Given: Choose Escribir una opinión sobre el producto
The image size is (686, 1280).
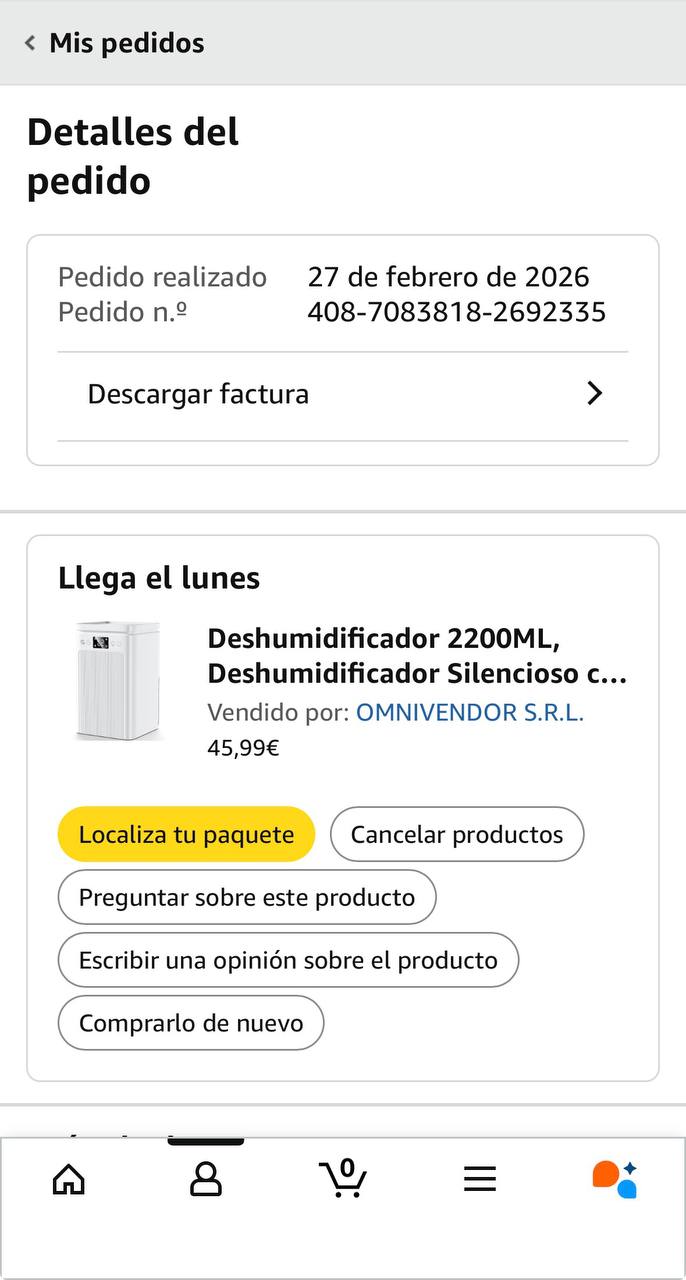Looking at the screenshot, I should [288, 961].
